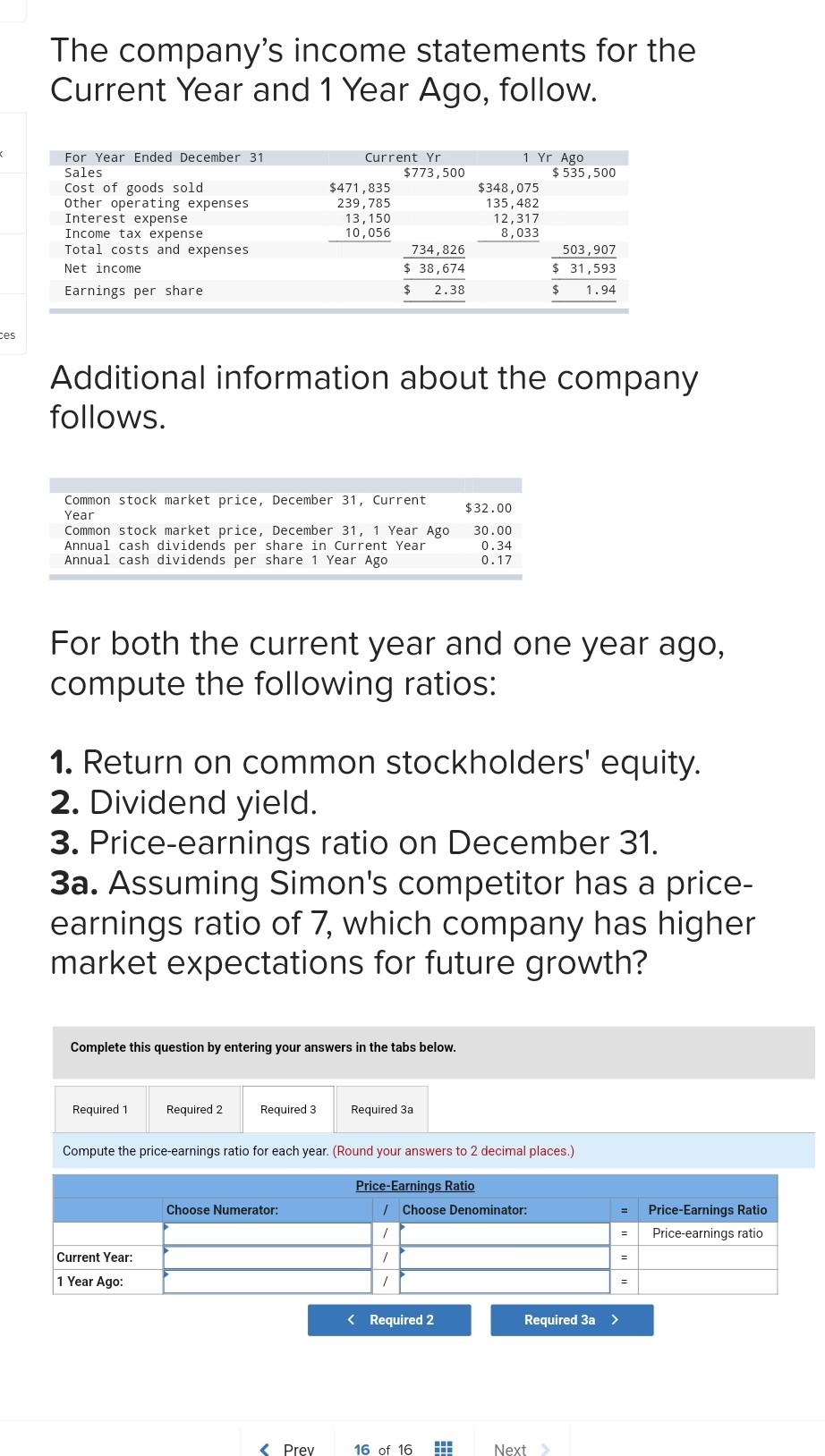The width and height of the screenshot is (825, 1456).
Task: Click the 16 of 16 page indicator
Action: tap(382, 1449)
